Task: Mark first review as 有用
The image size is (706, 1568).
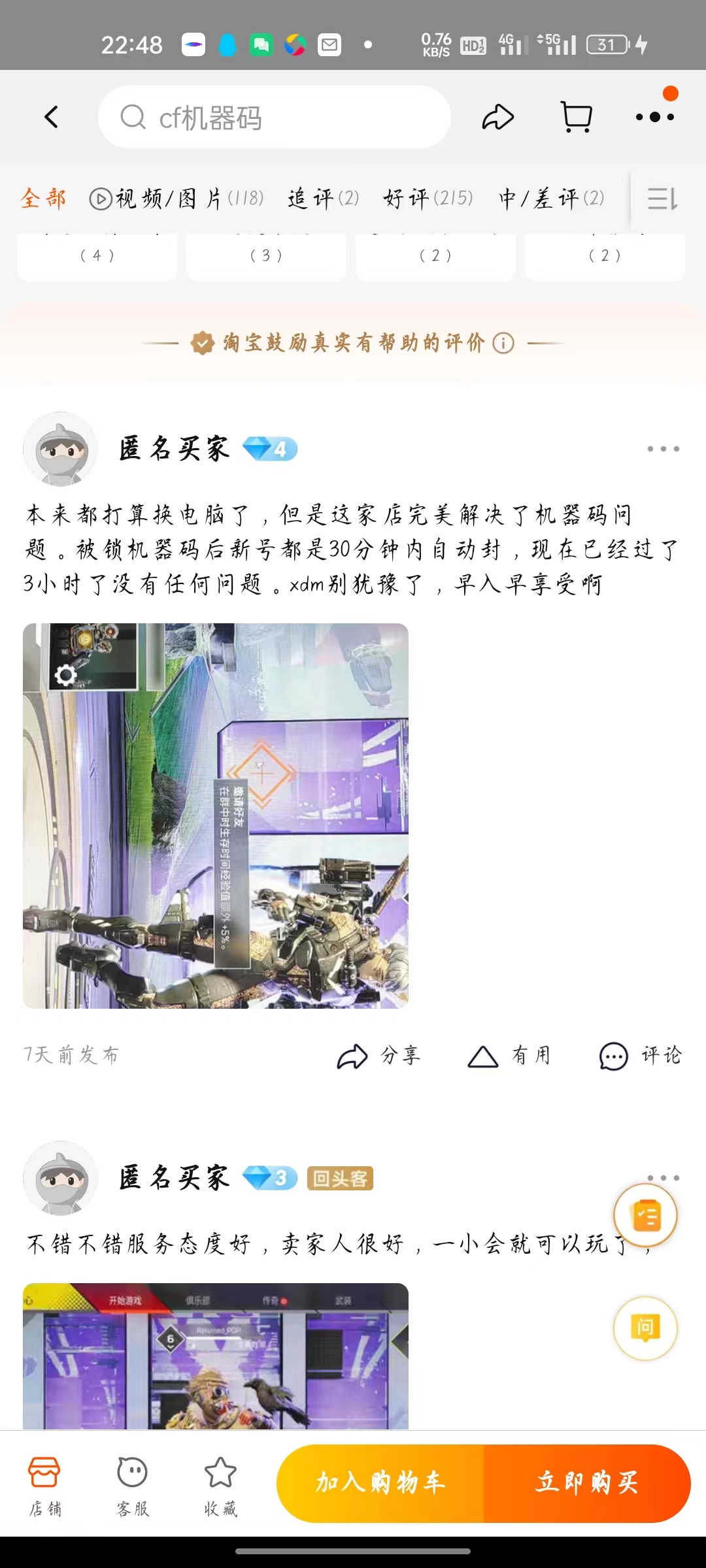Action: (x=510, y=1056)
